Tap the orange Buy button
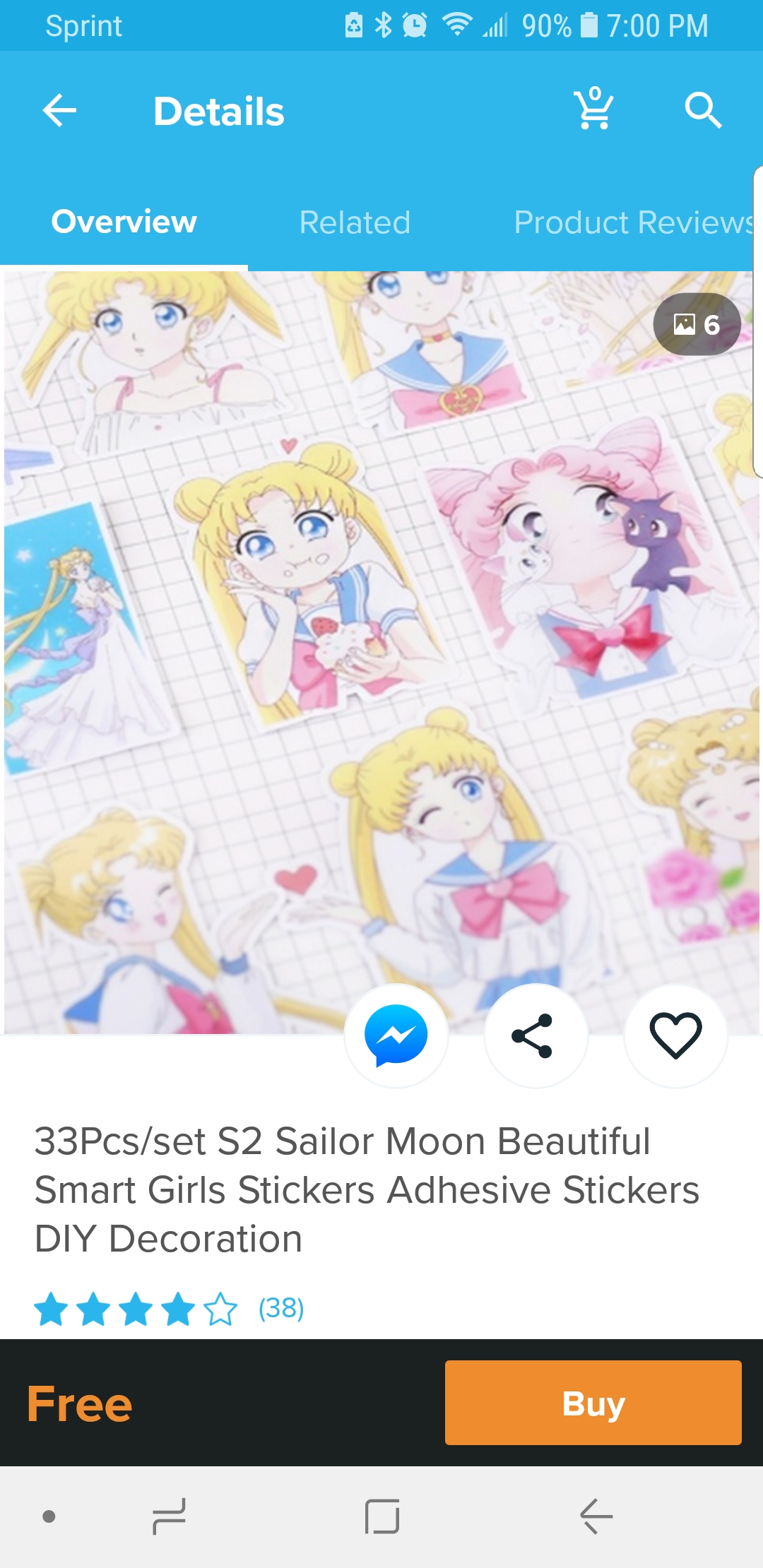Screen dimensions: 763x1568 click(593, 1403)
